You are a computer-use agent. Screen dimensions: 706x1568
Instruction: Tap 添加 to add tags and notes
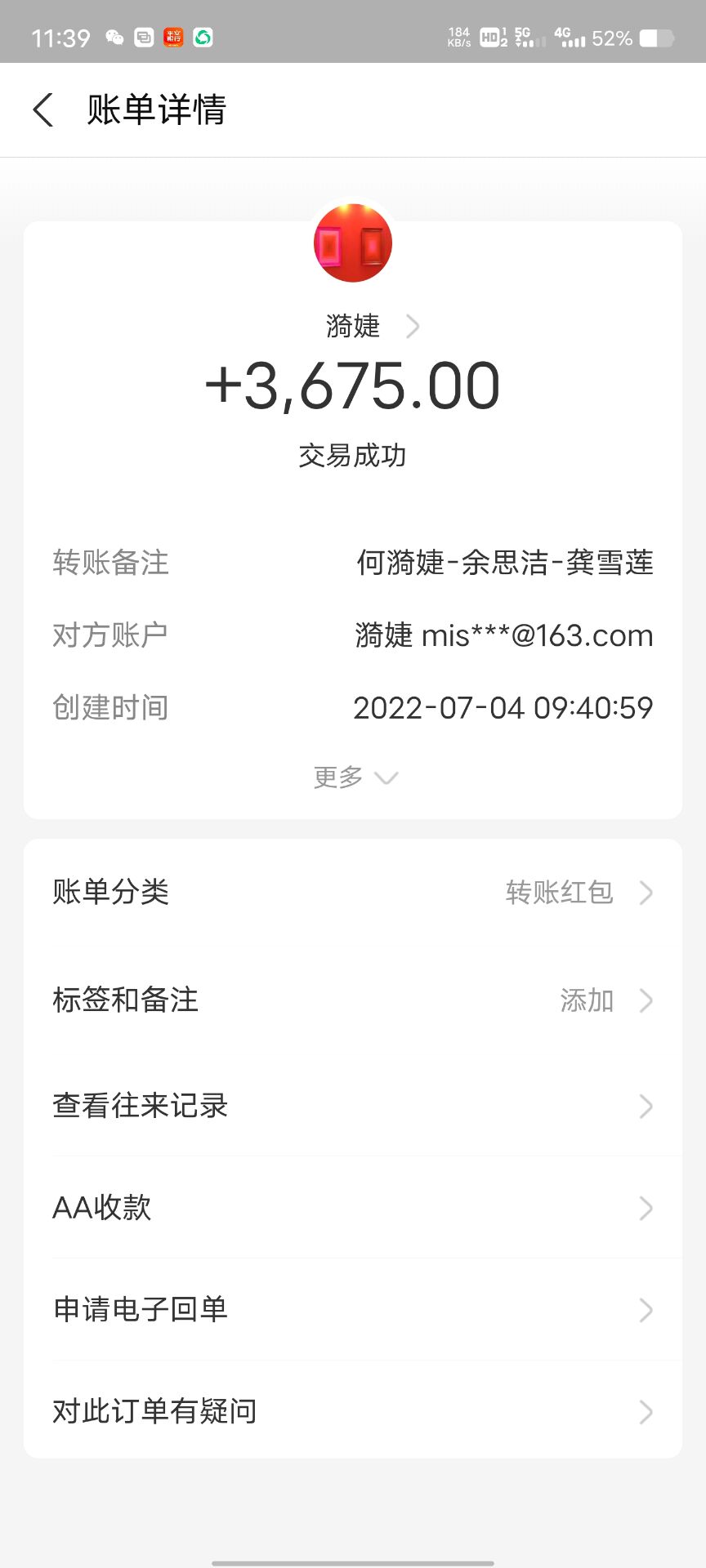[585, 1000]
